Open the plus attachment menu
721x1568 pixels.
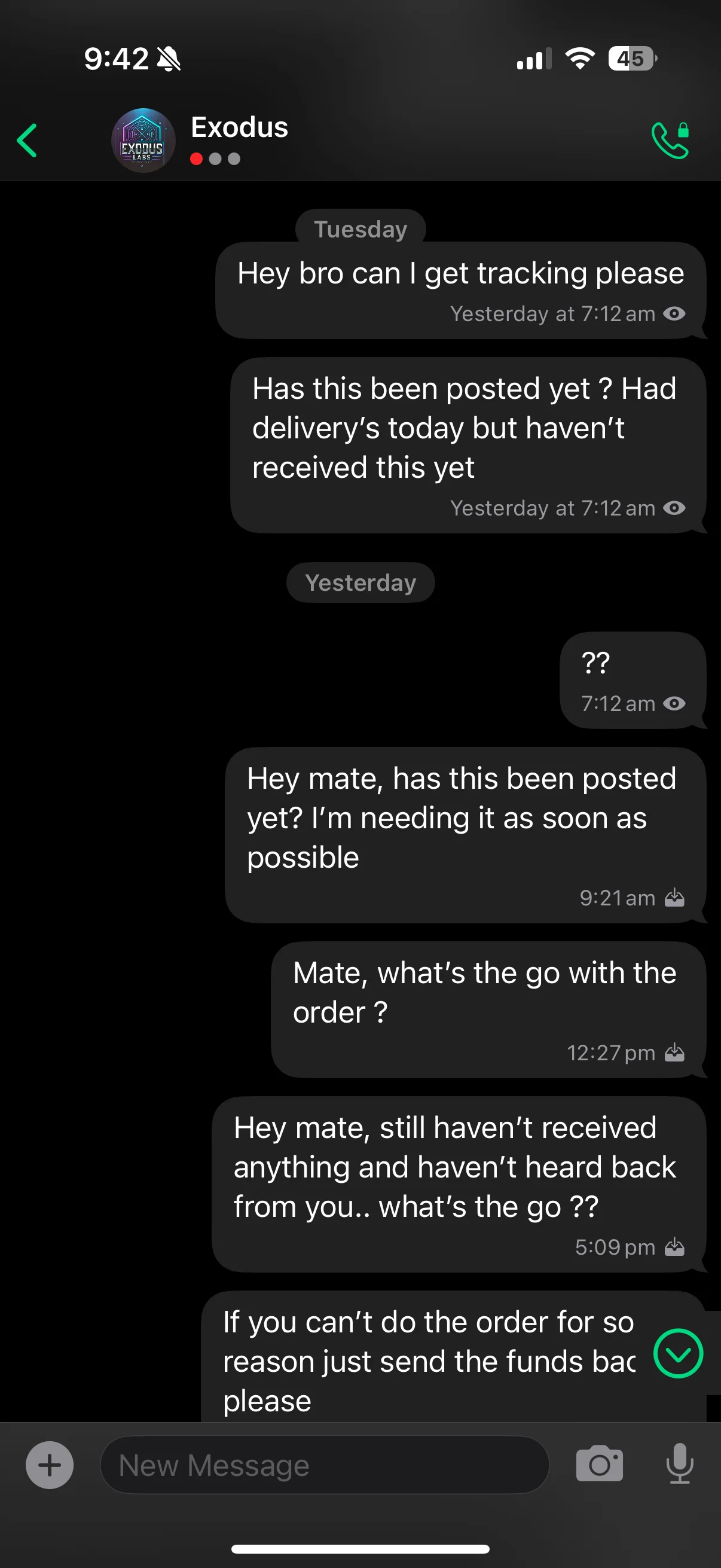[50, 1465]
